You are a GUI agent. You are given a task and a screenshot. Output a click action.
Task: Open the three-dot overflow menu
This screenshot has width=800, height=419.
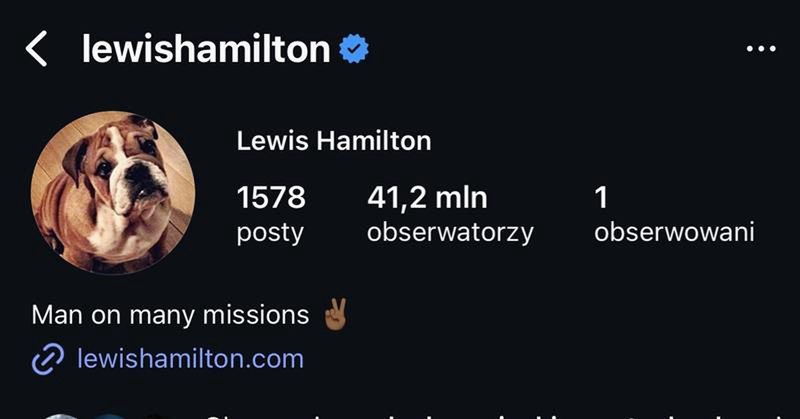point(761,49)
